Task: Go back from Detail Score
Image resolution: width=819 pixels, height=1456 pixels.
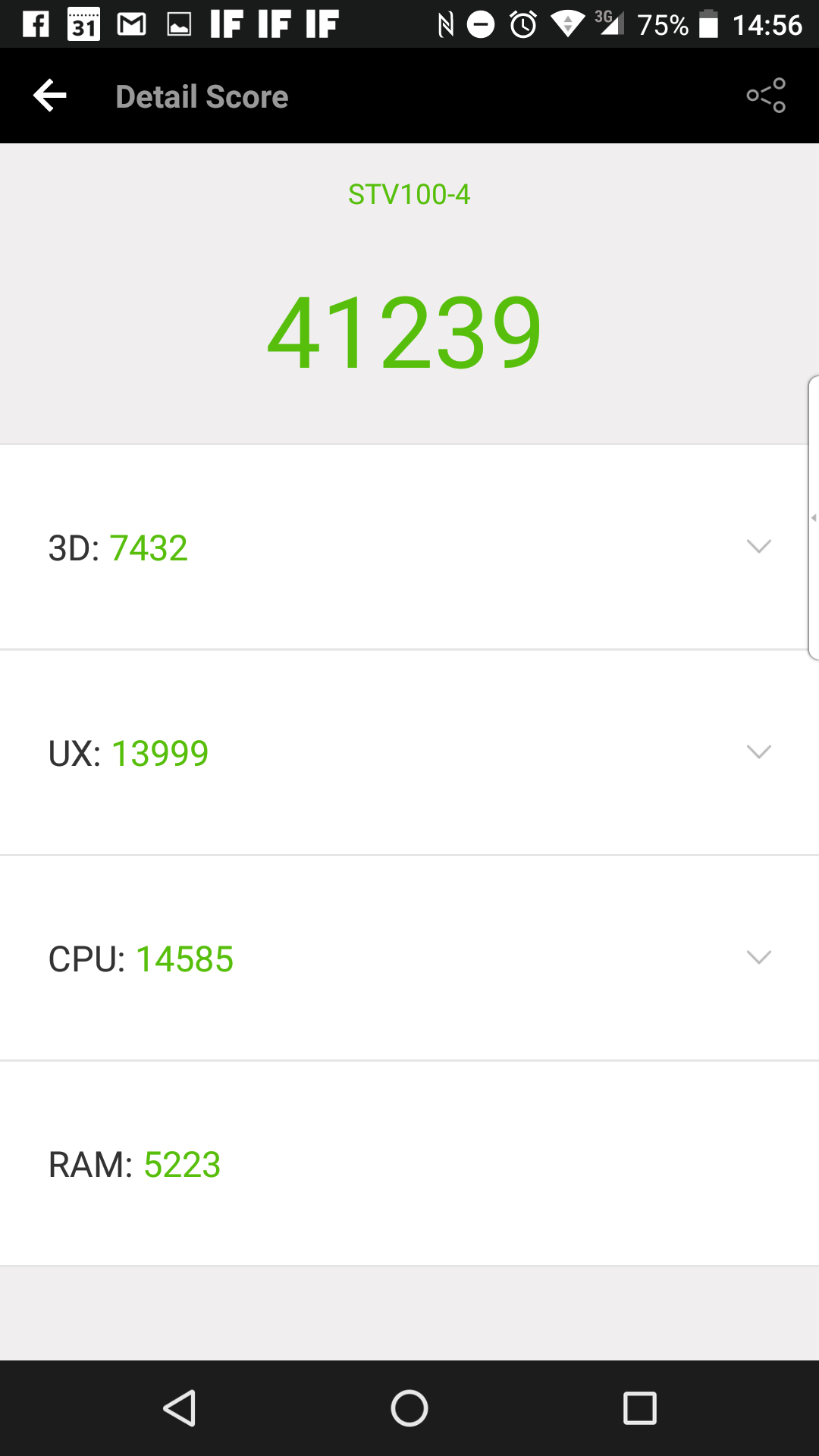Action: [50, 96]
